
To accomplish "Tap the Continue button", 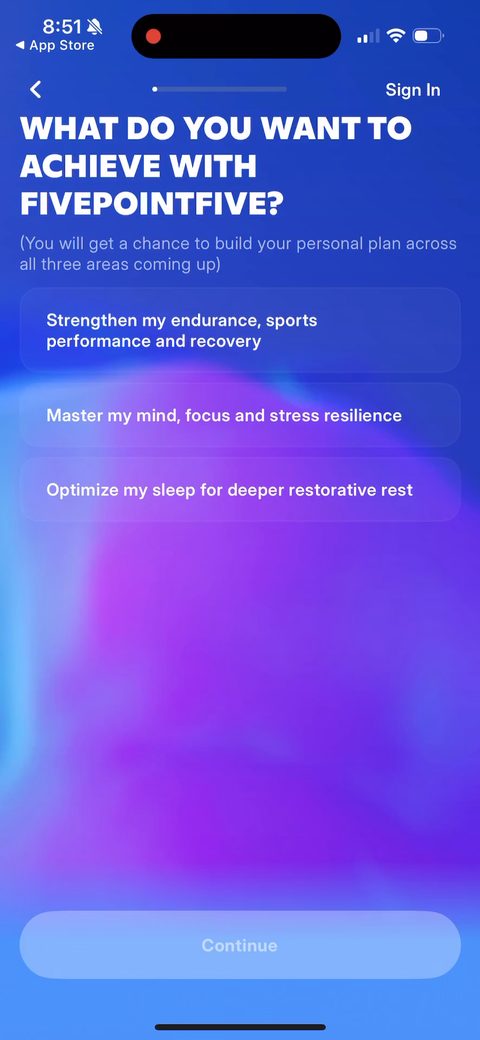I will (240, 945).
